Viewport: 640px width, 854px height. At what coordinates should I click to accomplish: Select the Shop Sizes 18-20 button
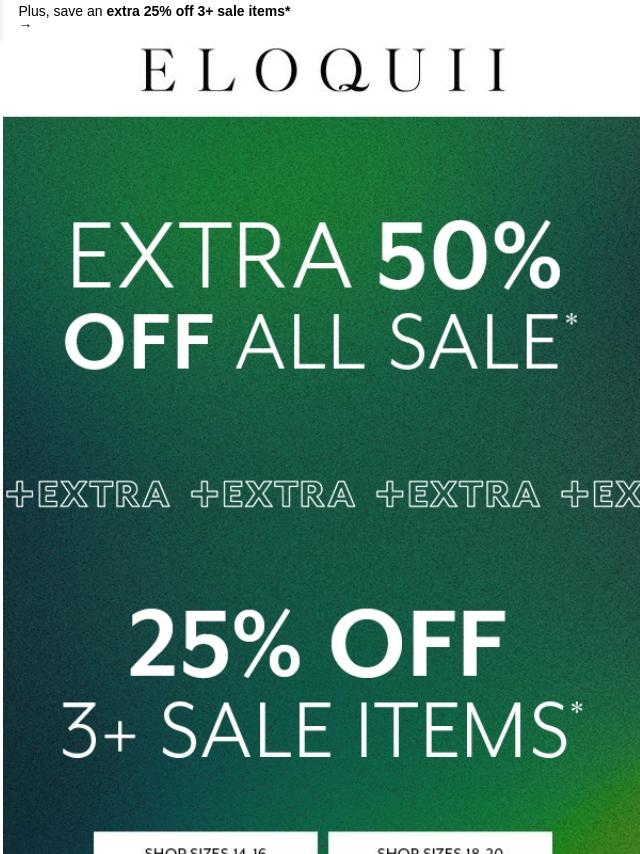[x=440, y=843]
